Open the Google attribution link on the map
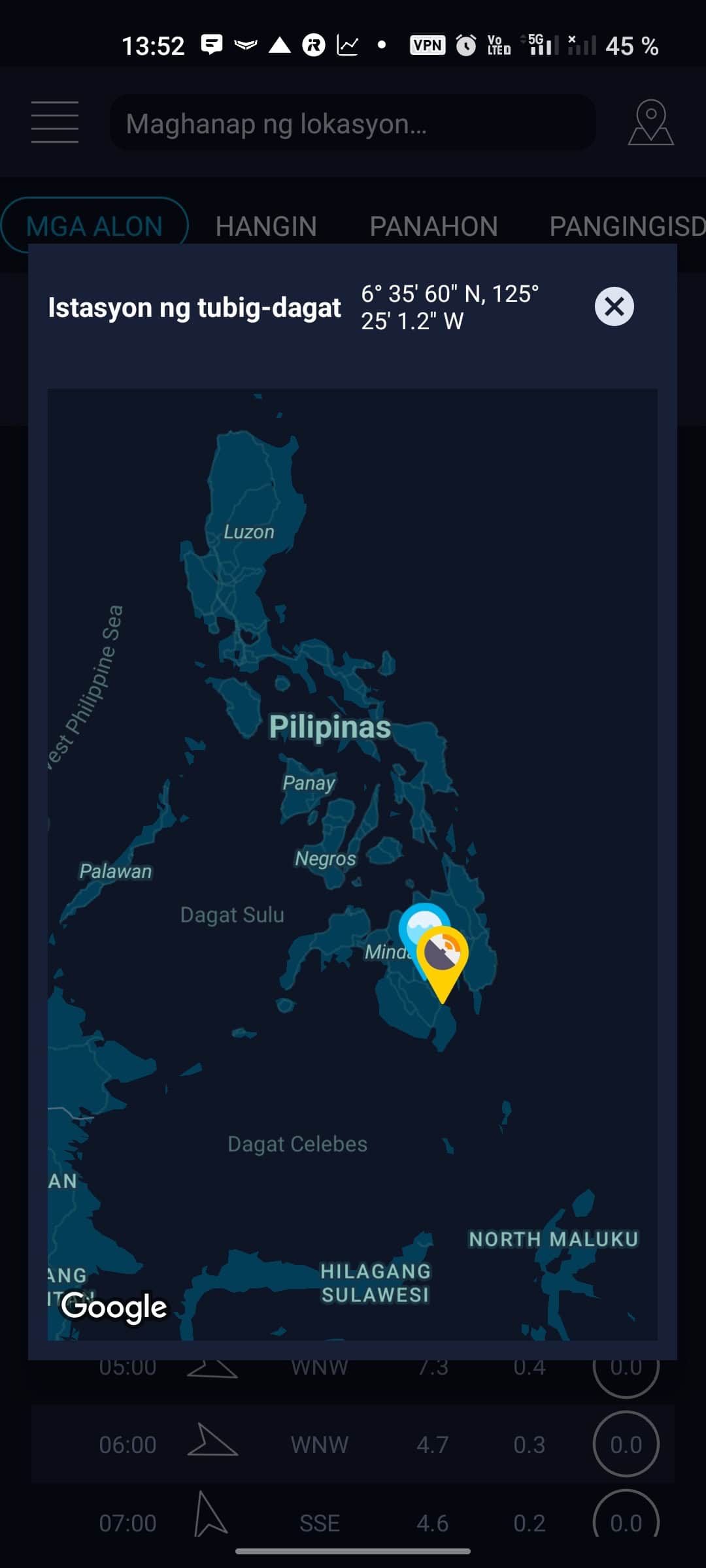 115,1307
